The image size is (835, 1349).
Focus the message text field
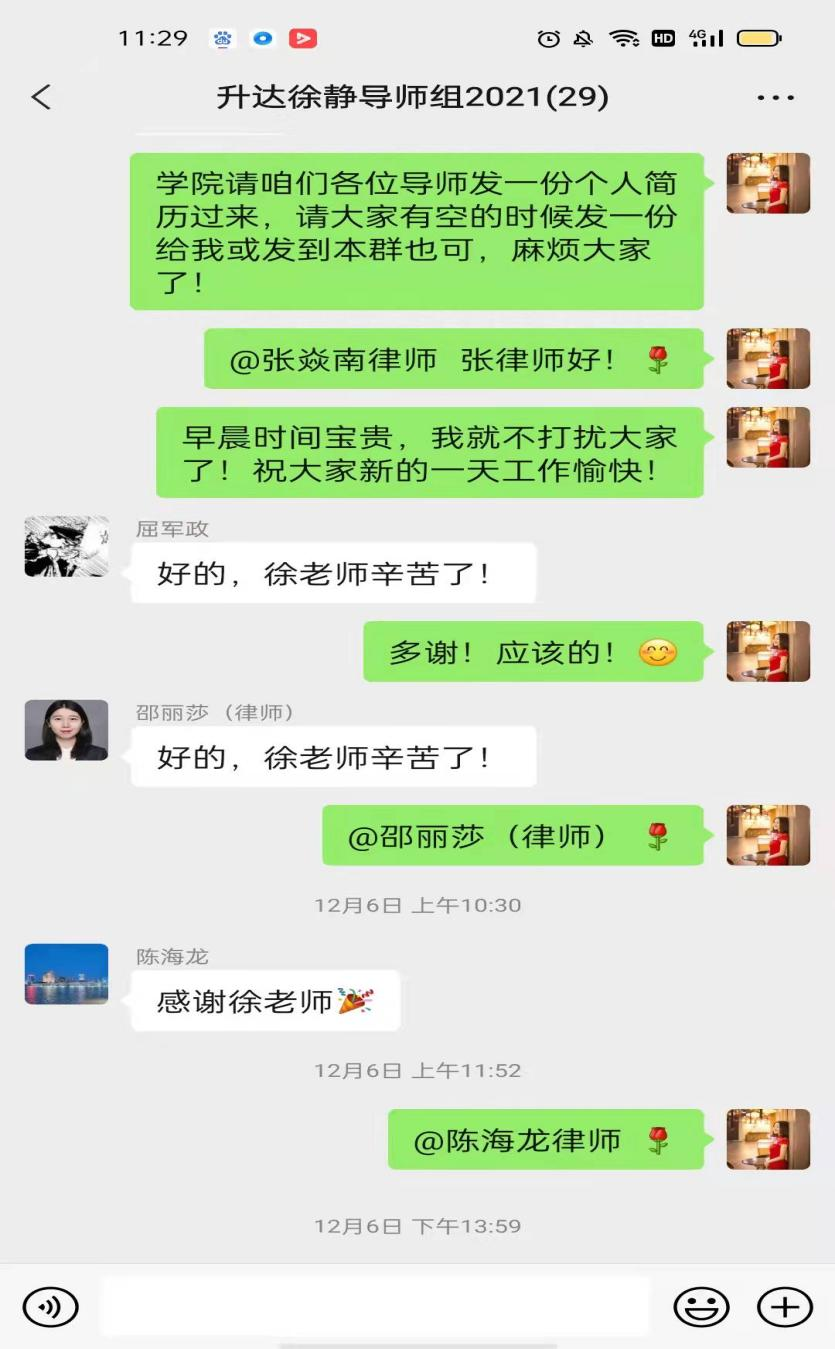pos(375,1306)
